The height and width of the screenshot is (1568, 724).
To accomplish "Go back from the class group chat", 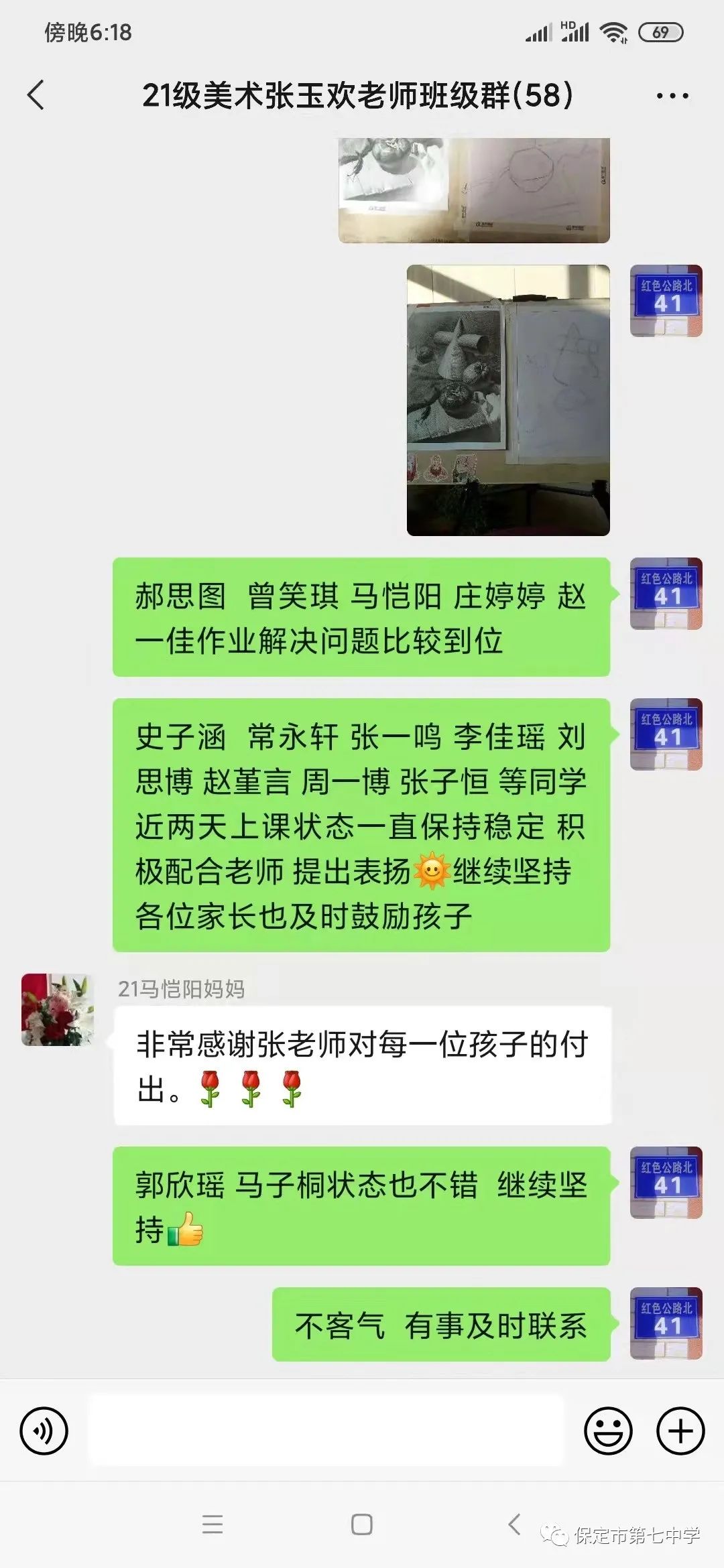I will (x=36, y=95).
